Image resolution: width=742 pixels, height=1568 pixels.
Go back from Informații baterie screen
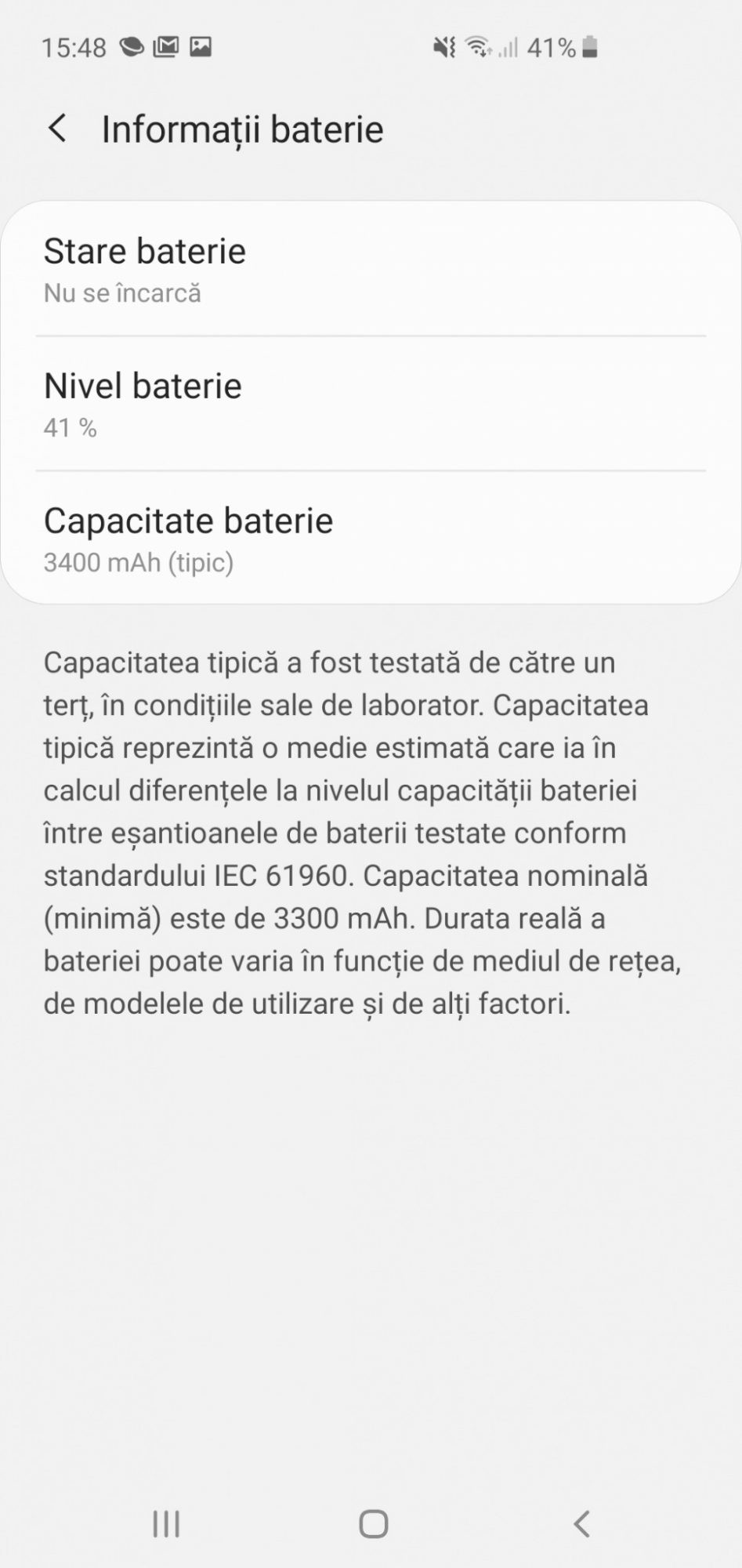tap(57, 129)
